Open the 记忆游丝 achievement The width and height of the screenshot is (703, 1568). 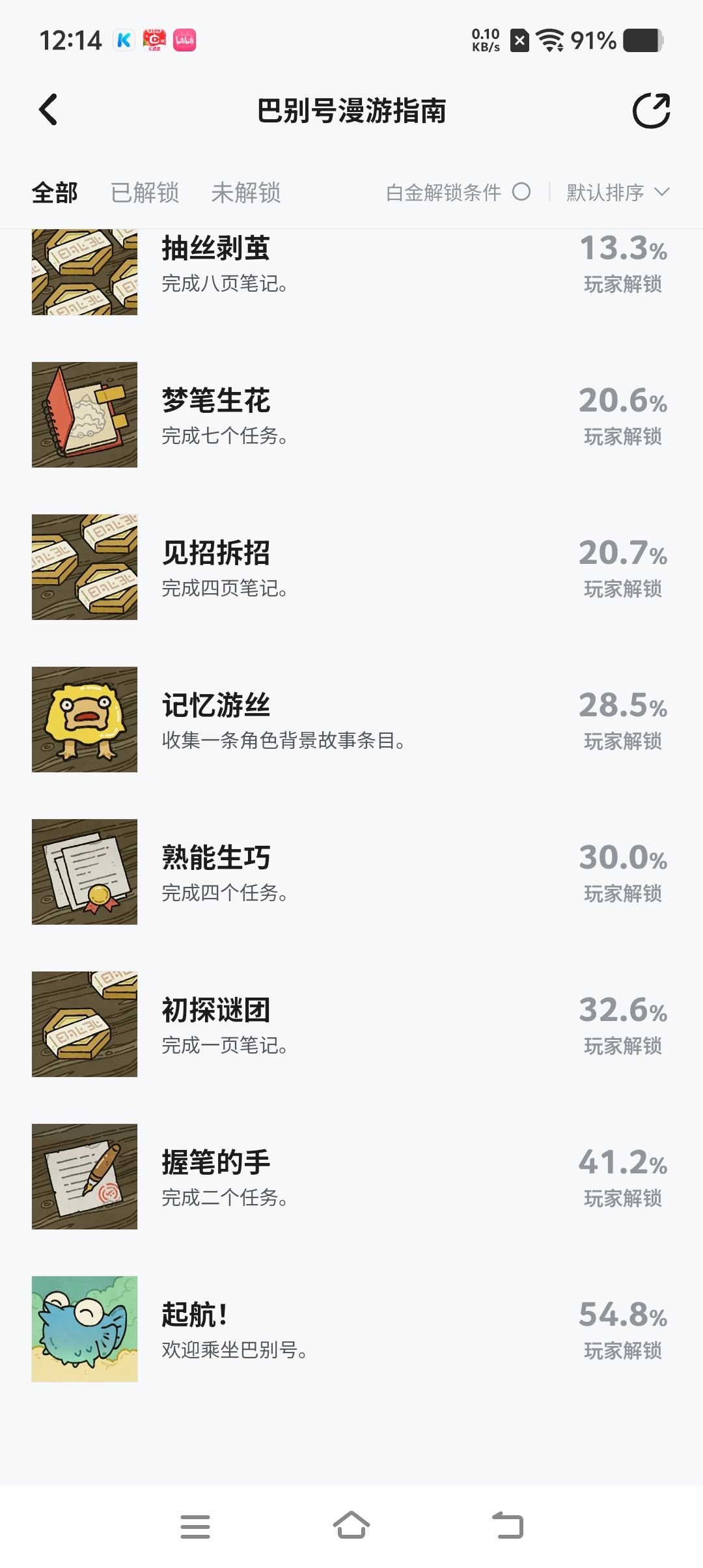point(351,720)
